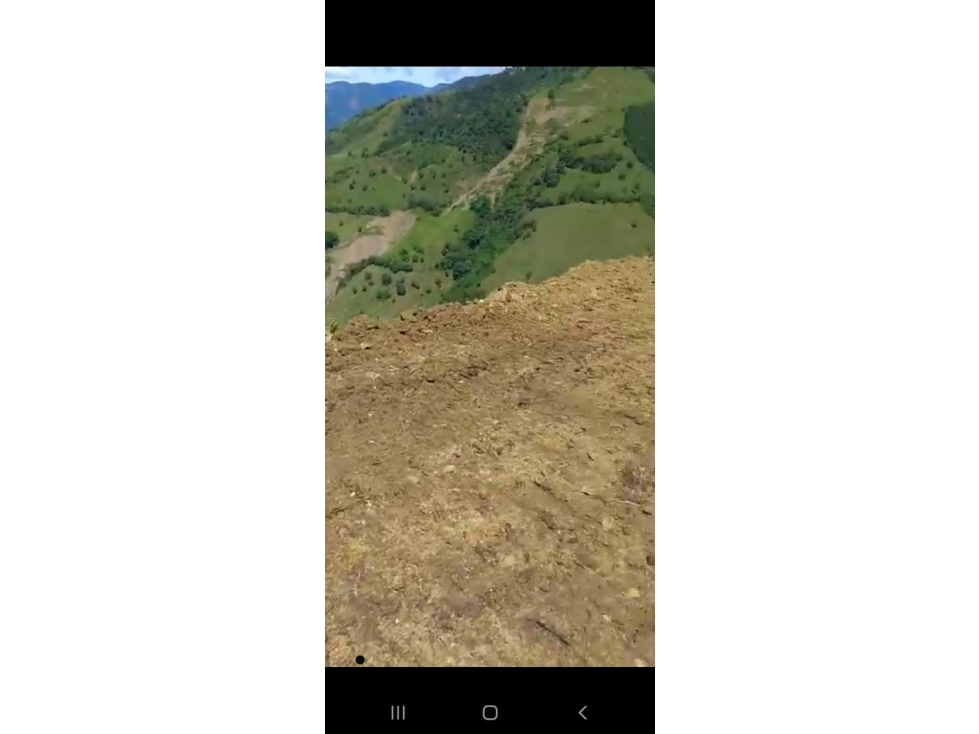Open the recent apps view

pyautogui.click(x=398, y=712)
